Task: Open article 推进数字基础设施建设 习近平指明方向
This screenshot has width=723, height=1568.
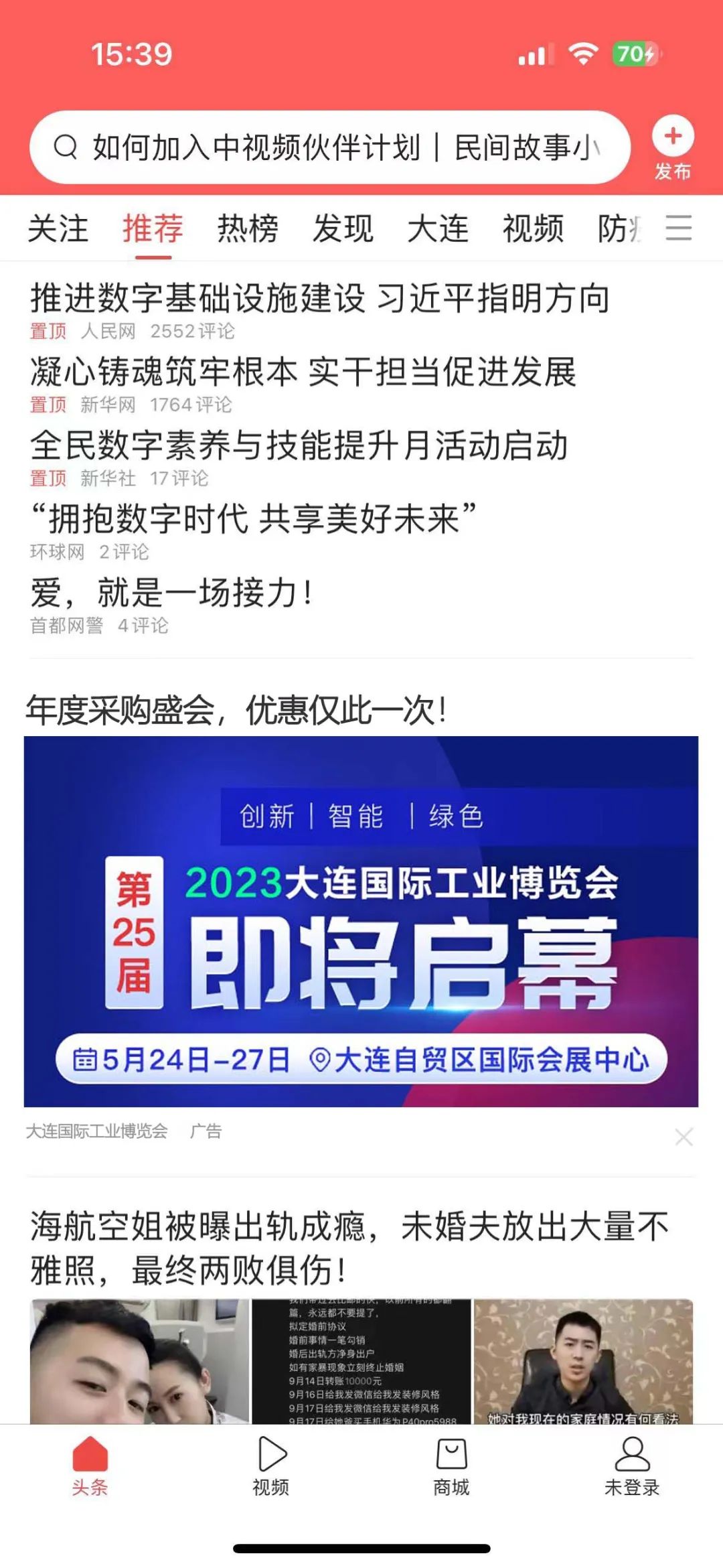Action: point(320,298)
